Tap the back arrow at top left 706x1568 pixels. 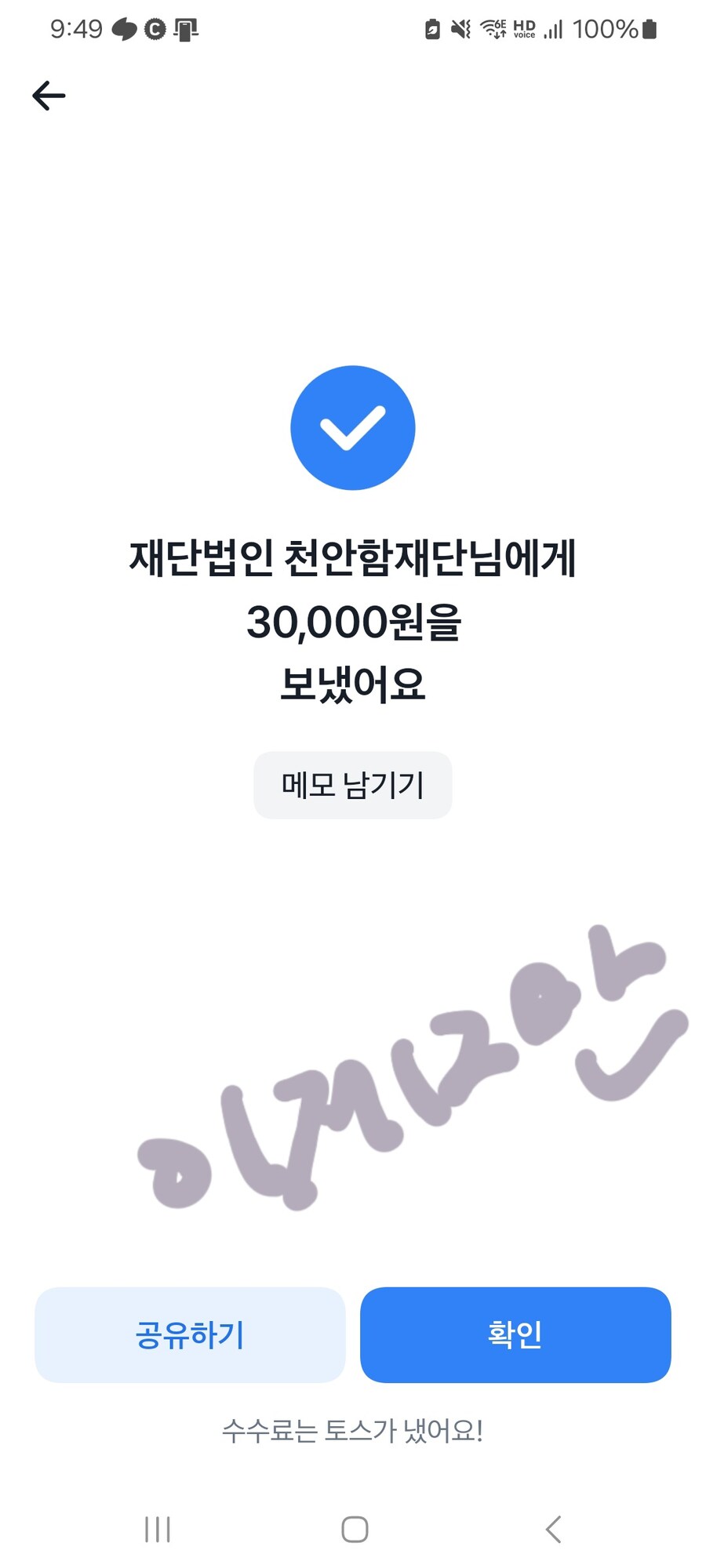pyautogui.click(x=49, y=95)
